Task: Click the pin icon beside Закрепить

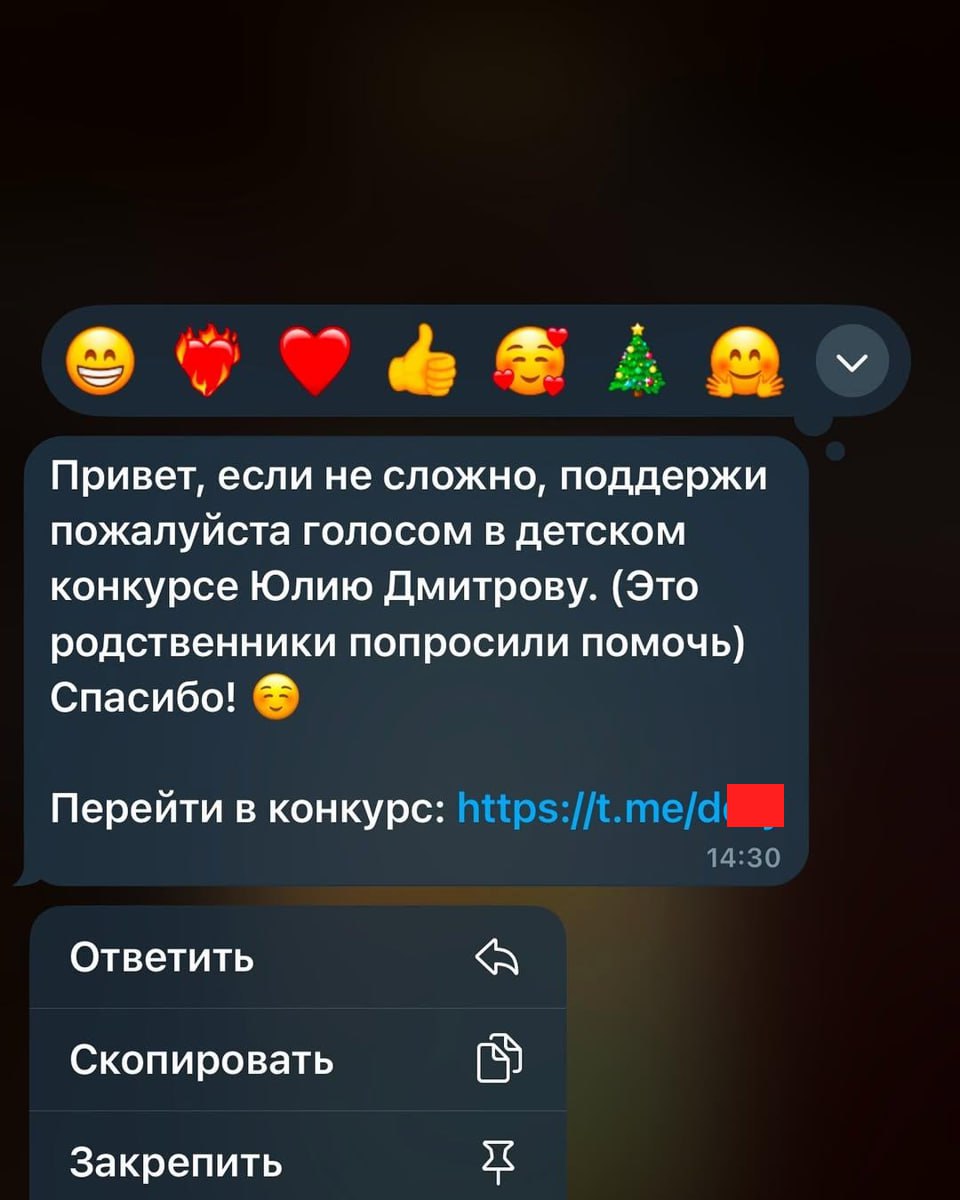Action: click(x=501, y=1160)
